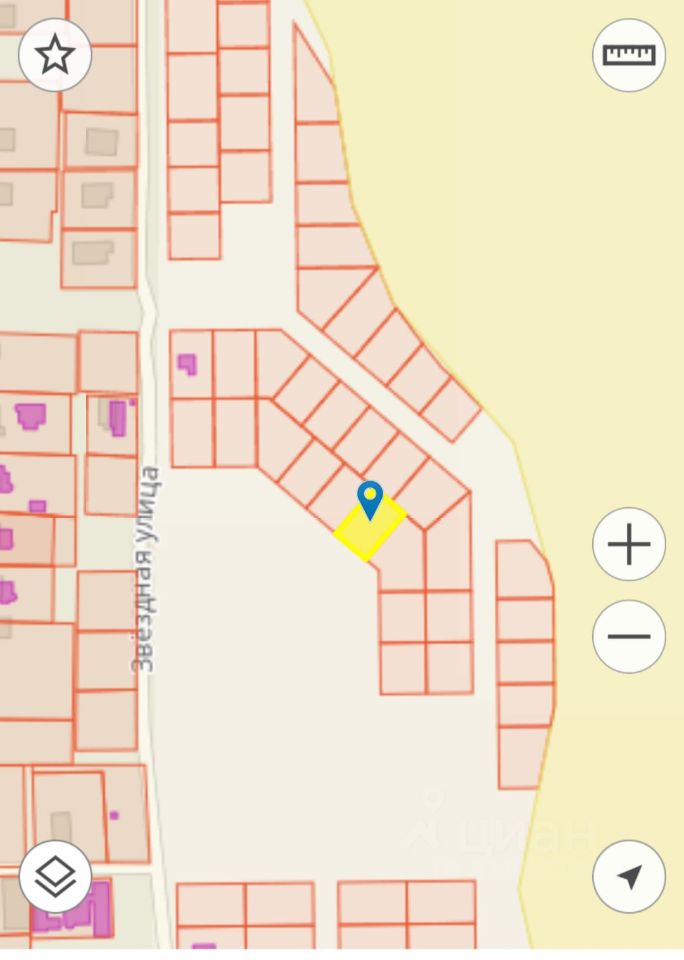Center map on my location
This screenshot has height=960, width=684.
[x=629, y=877]
